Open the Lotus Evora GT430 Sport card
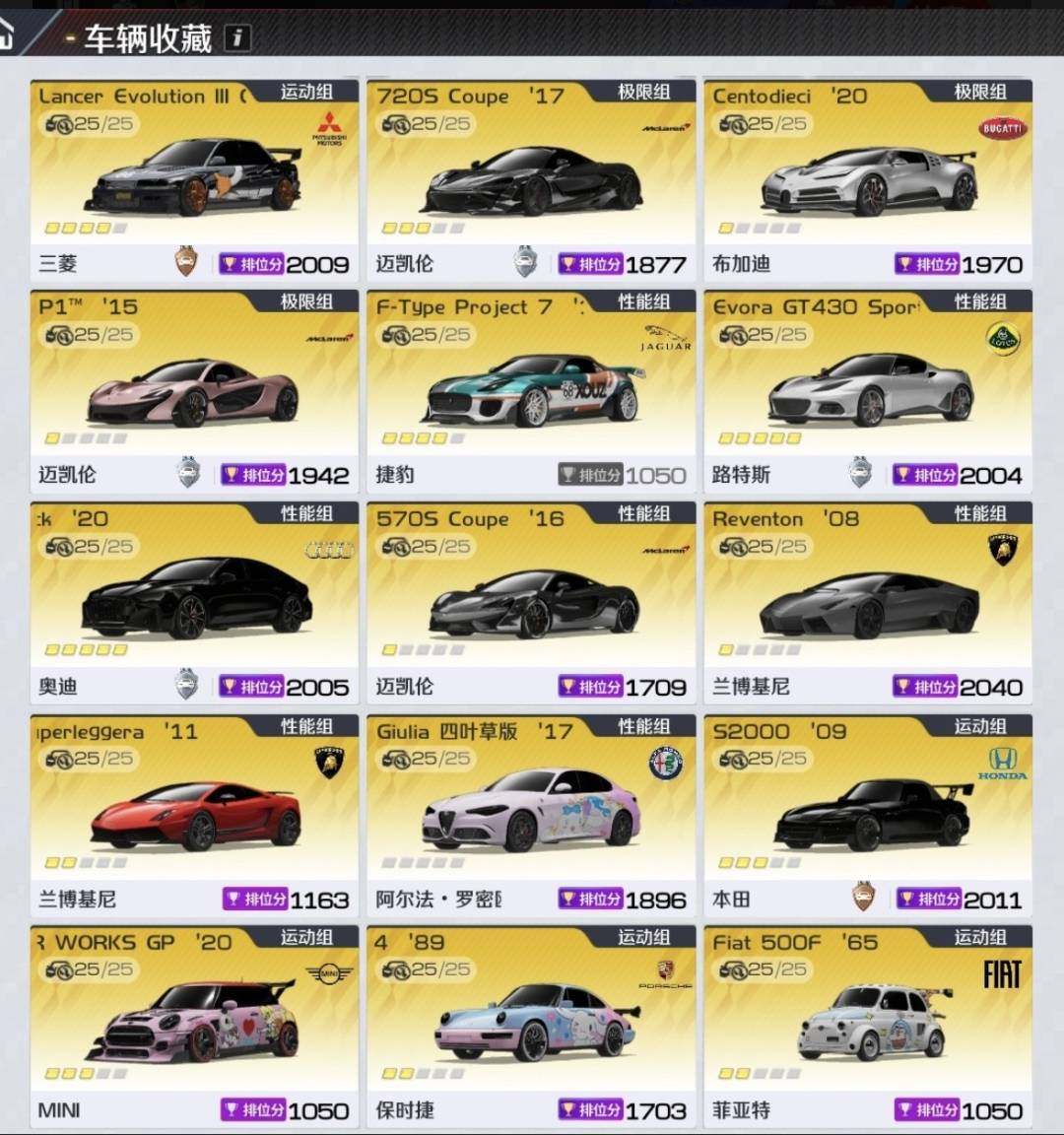The width and height of the screenshot is (1064, 1135). tap(868, 390)
